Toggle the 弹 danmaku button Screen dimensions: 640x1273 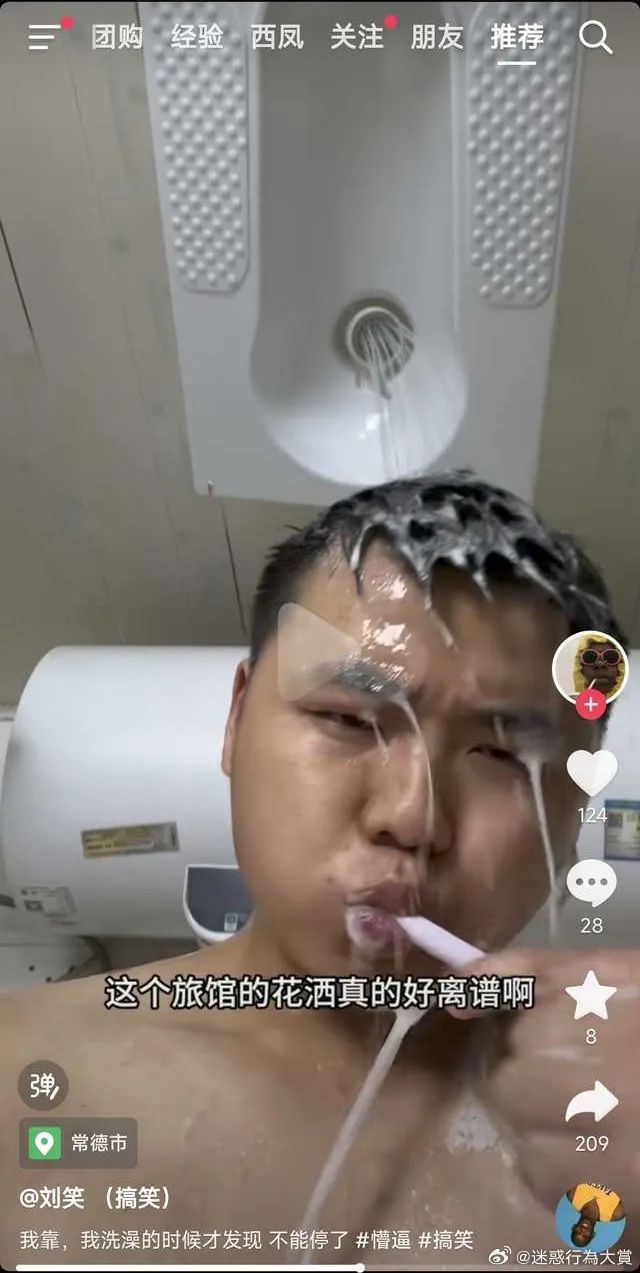(x=42, y=1085)
